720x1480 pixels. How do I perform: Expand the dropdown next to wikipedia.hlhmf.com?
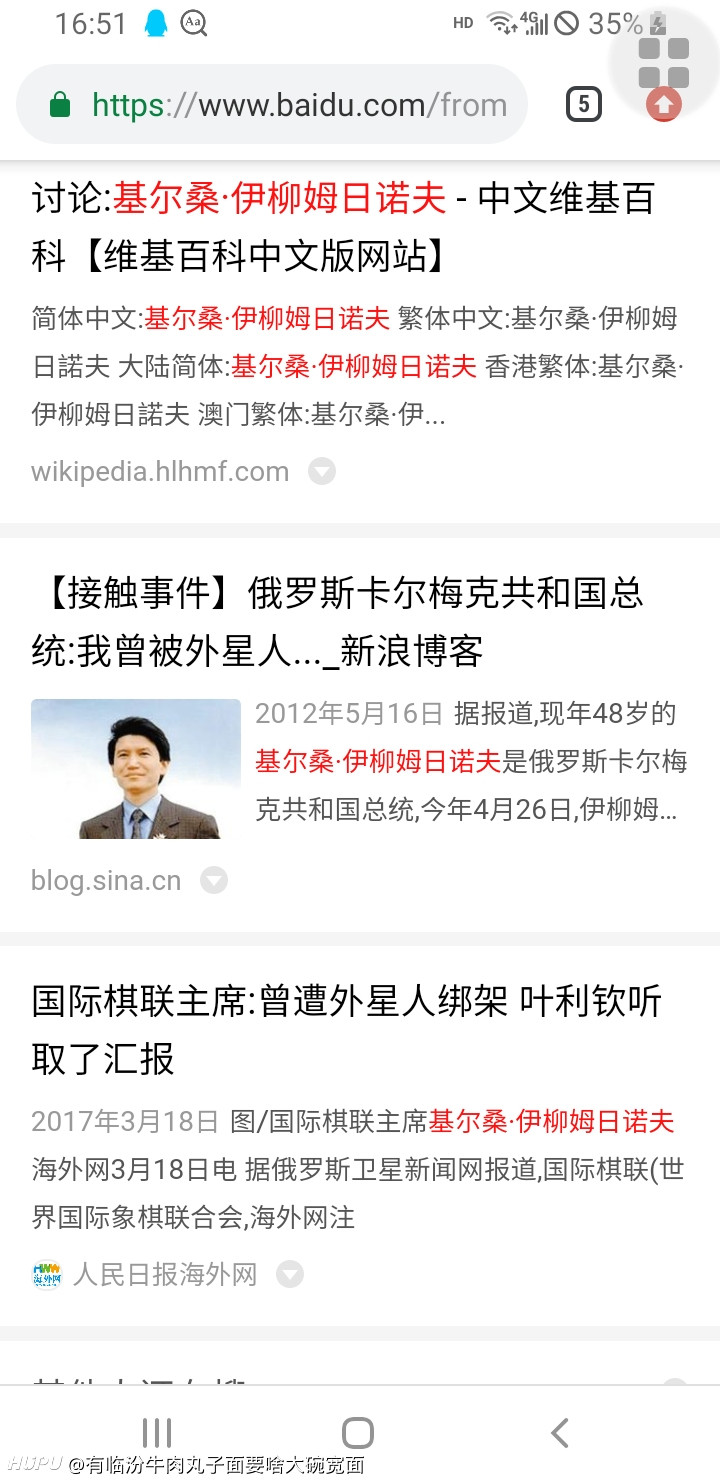coord(322,471)
